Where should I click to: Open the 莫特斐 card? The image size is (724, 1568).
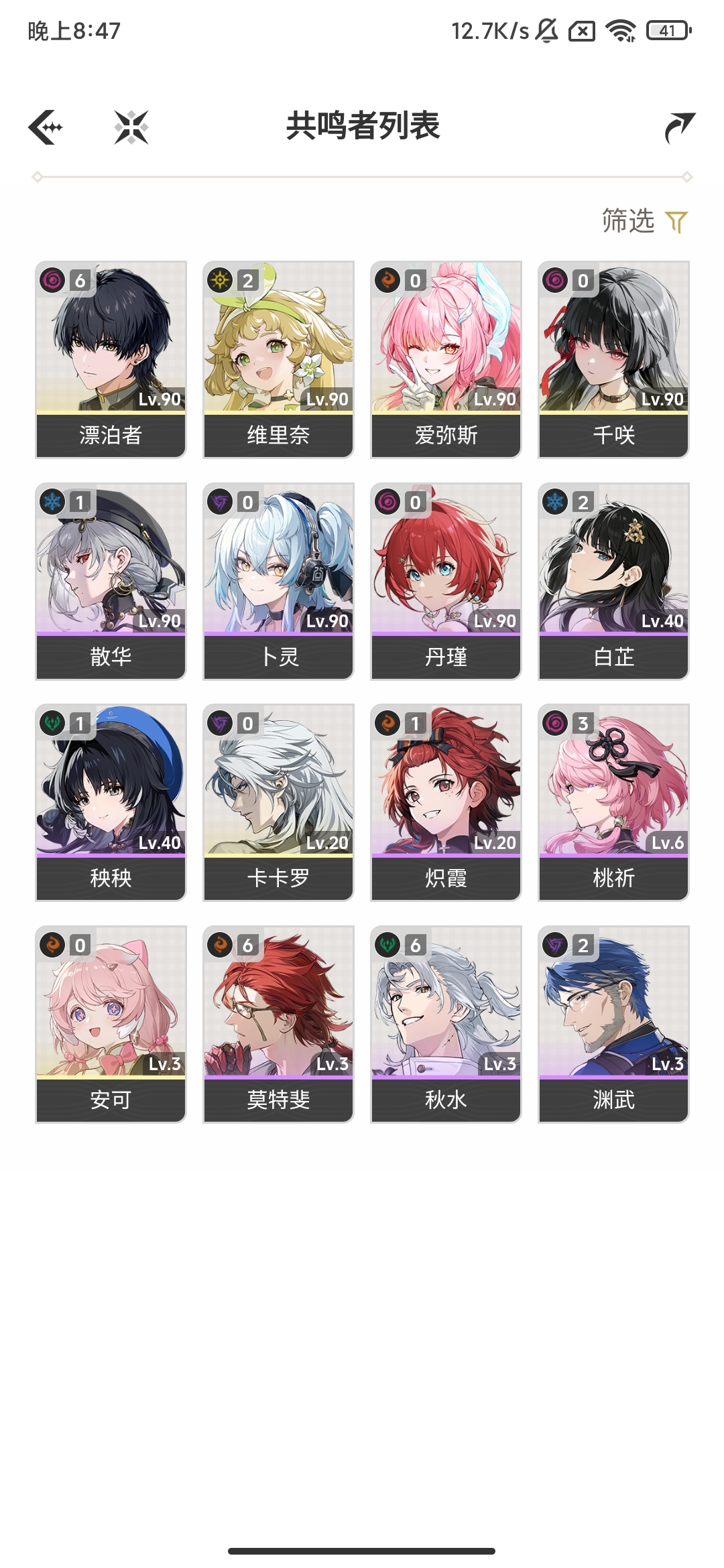click(x=278, y=1024)
